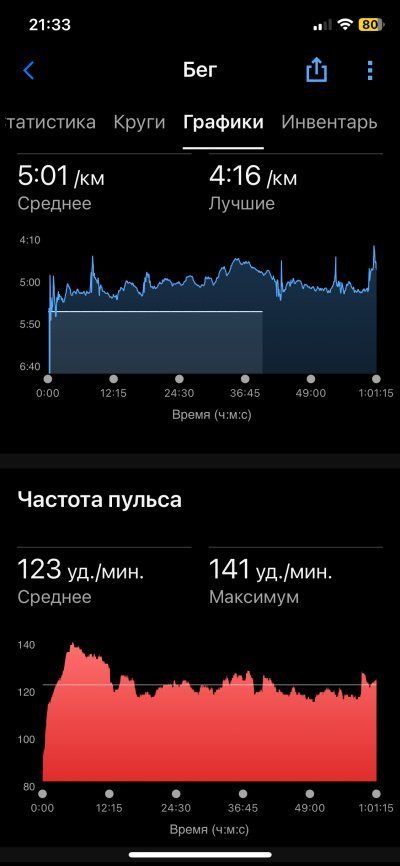Open the Инвентарь tab
Image resolution: width=400 pixels, height=866 pixels.
(329, 122)
